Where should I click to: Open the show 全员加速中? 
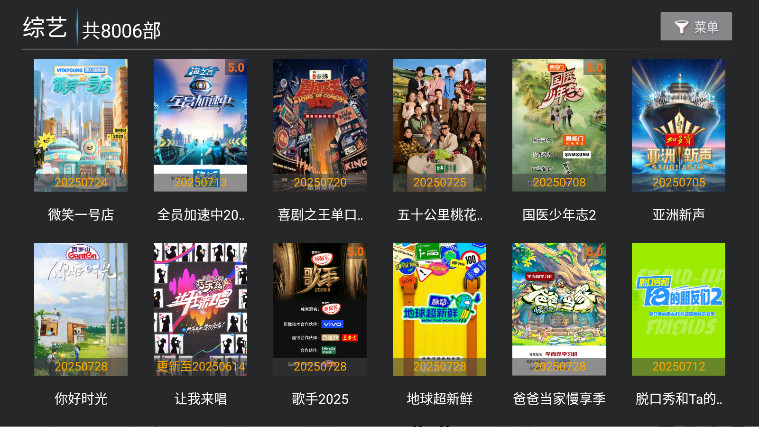click(200, 126)
